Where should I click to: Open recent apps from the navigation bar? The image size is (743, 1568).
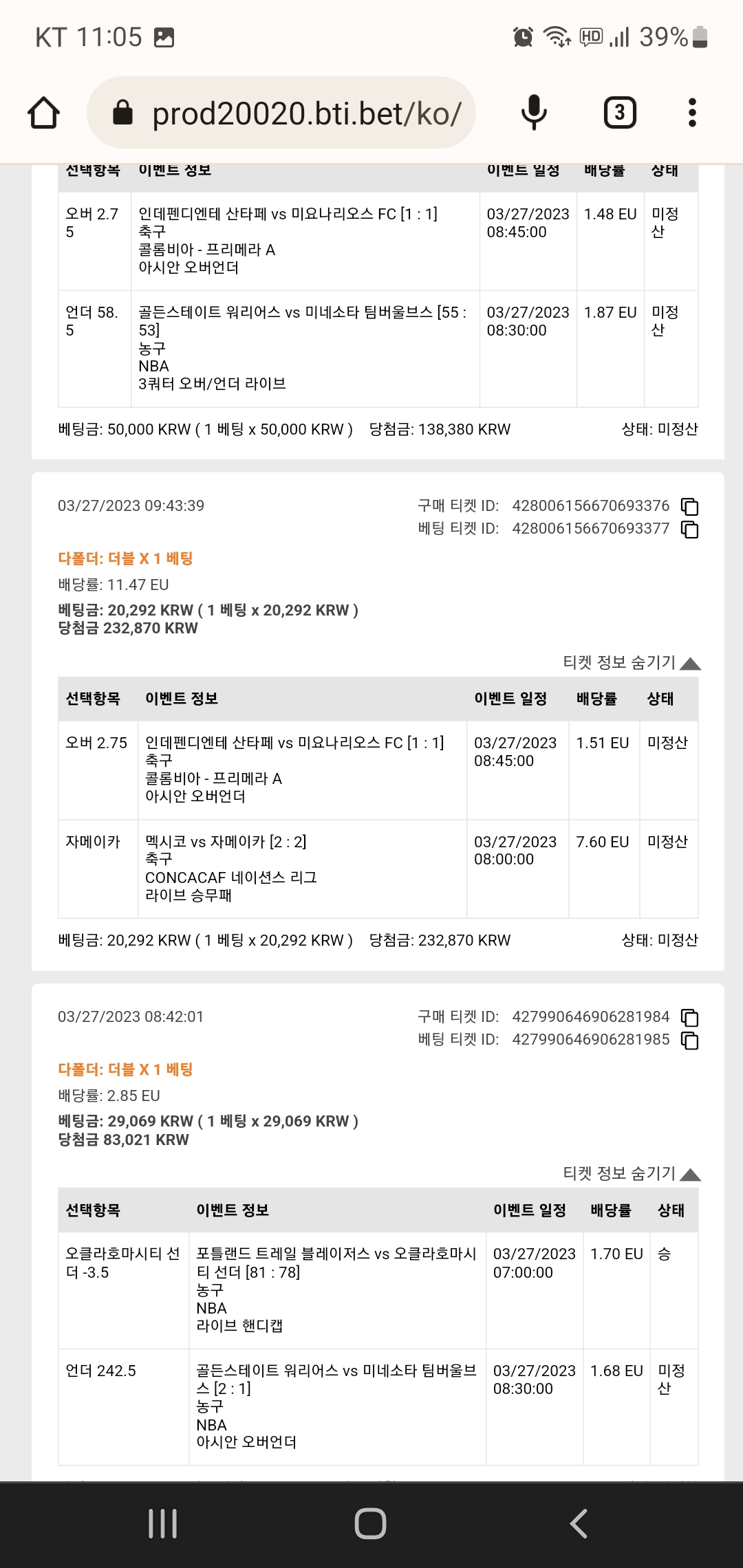(163, 1523)
